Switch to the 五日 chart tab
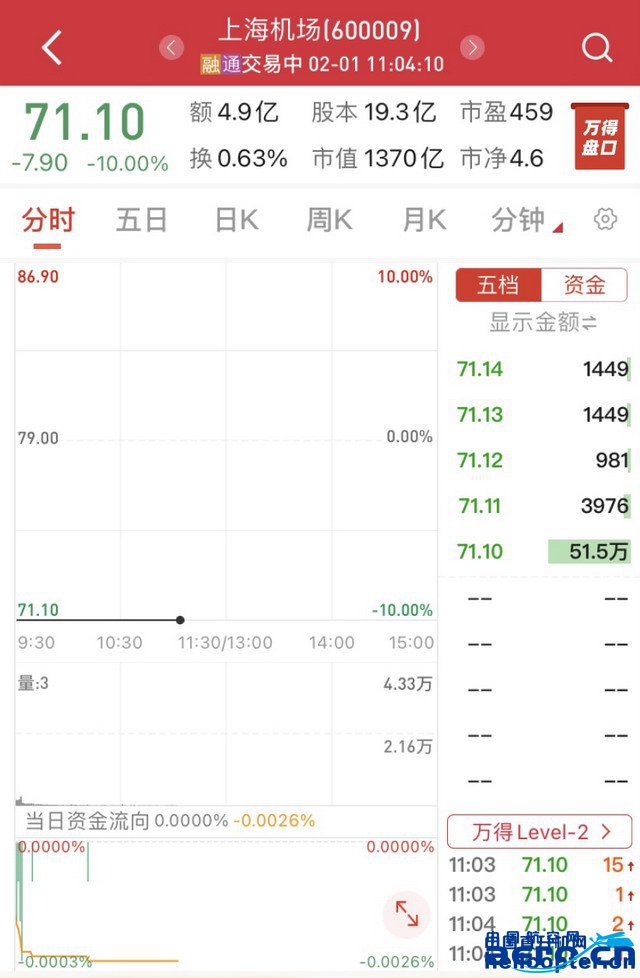The image size is (640, 978). click(x=142, y=220)
